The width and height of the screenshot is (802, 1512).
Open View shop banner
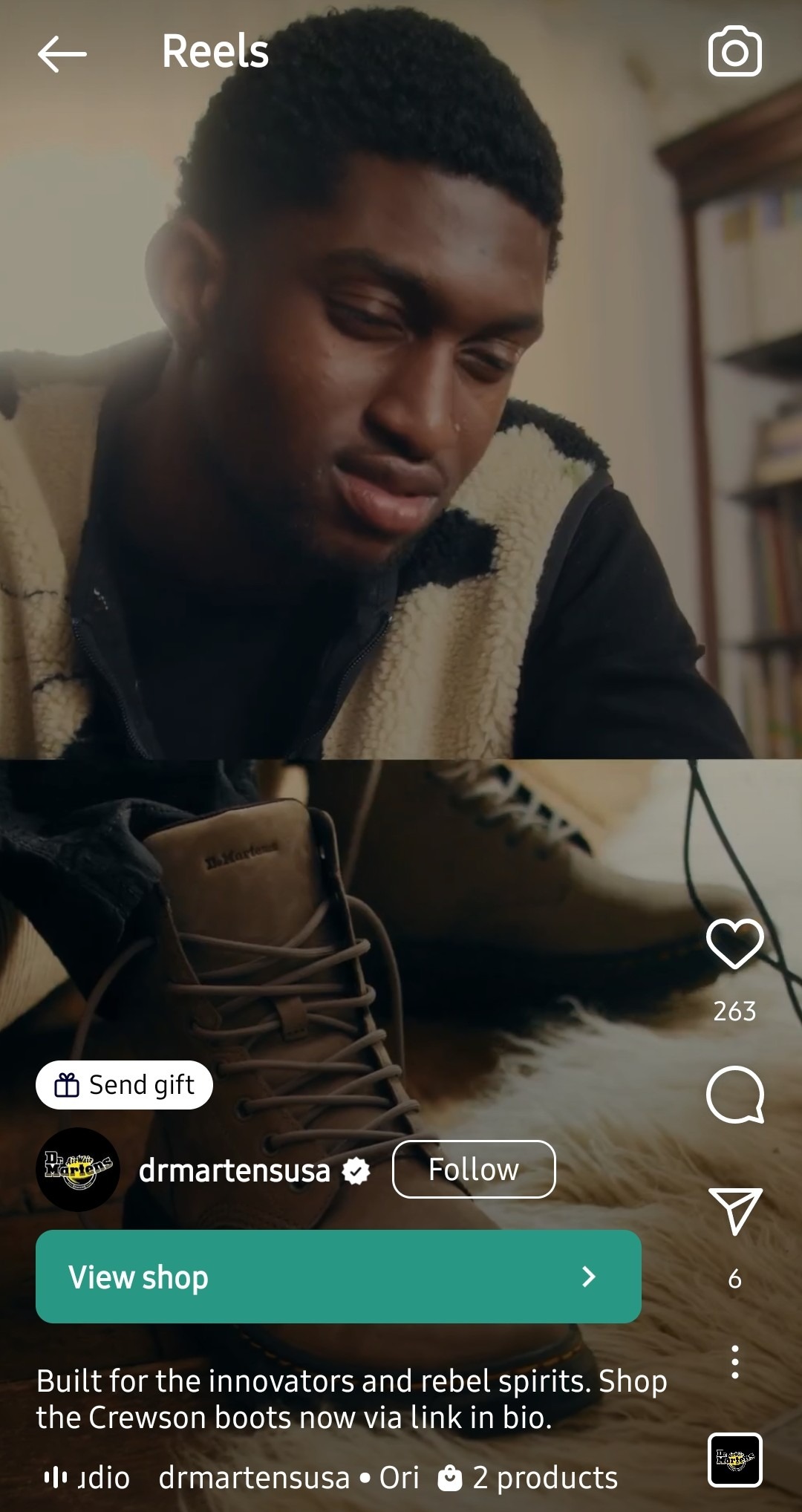(x=338, y=1277)
